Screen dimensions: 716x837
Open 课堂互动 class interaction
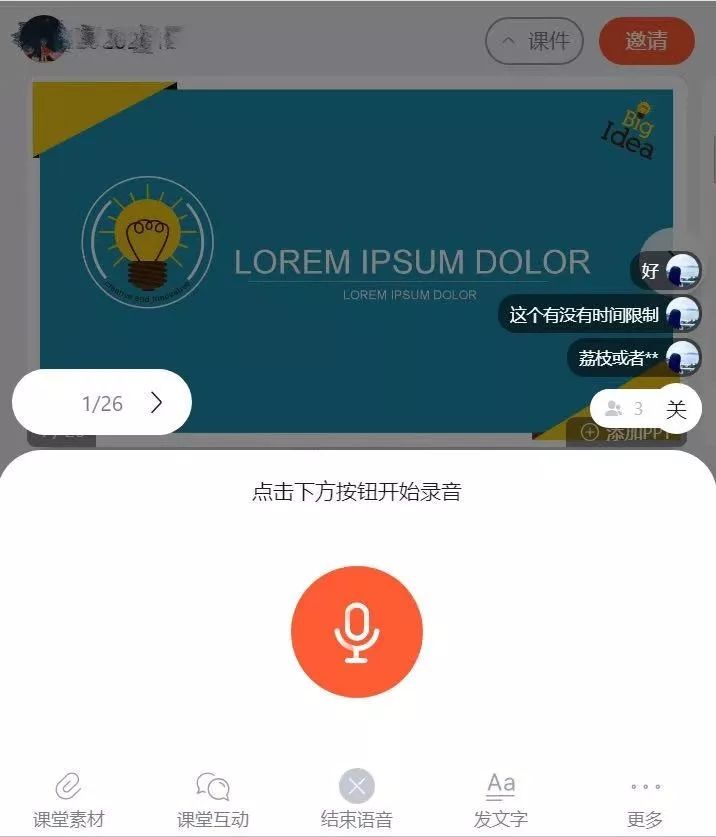click(212, 800)
